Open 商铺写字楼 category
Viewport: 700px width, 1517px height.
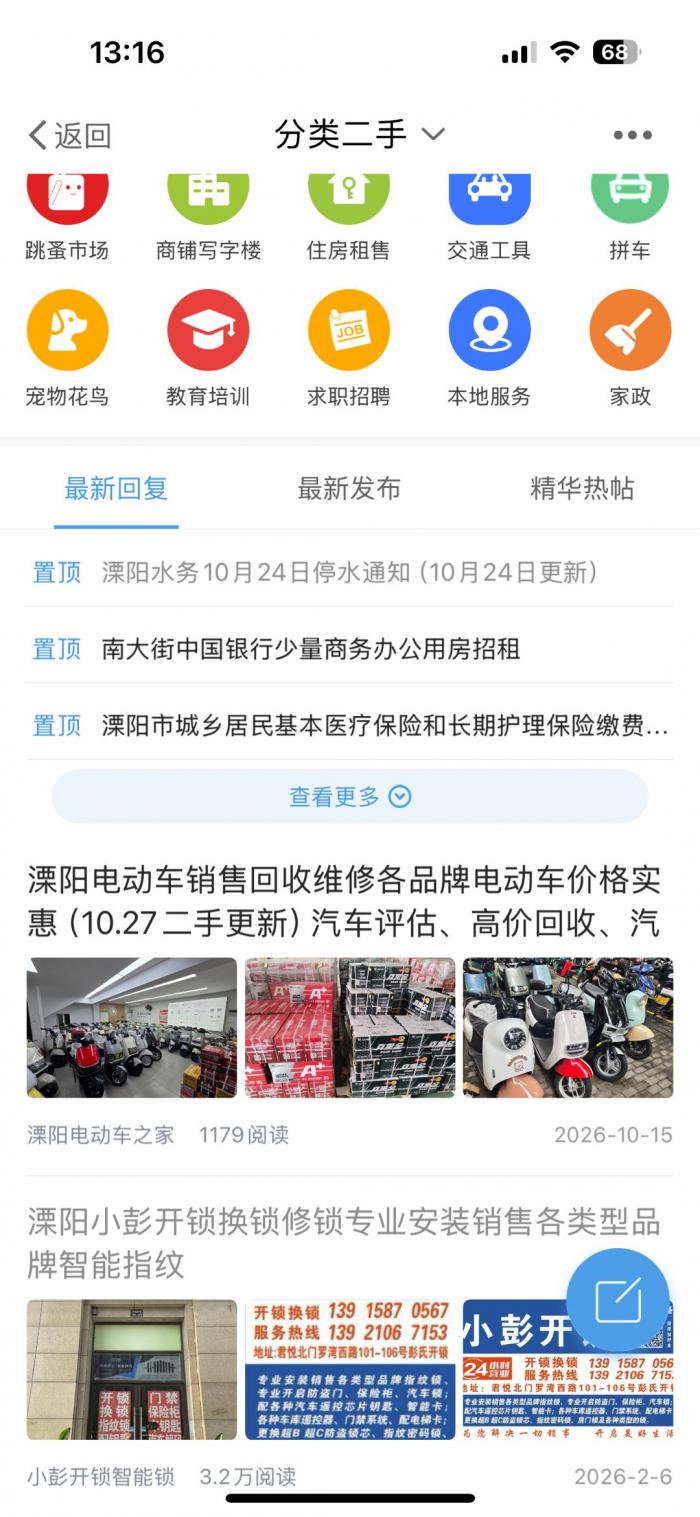pos(208,215)
